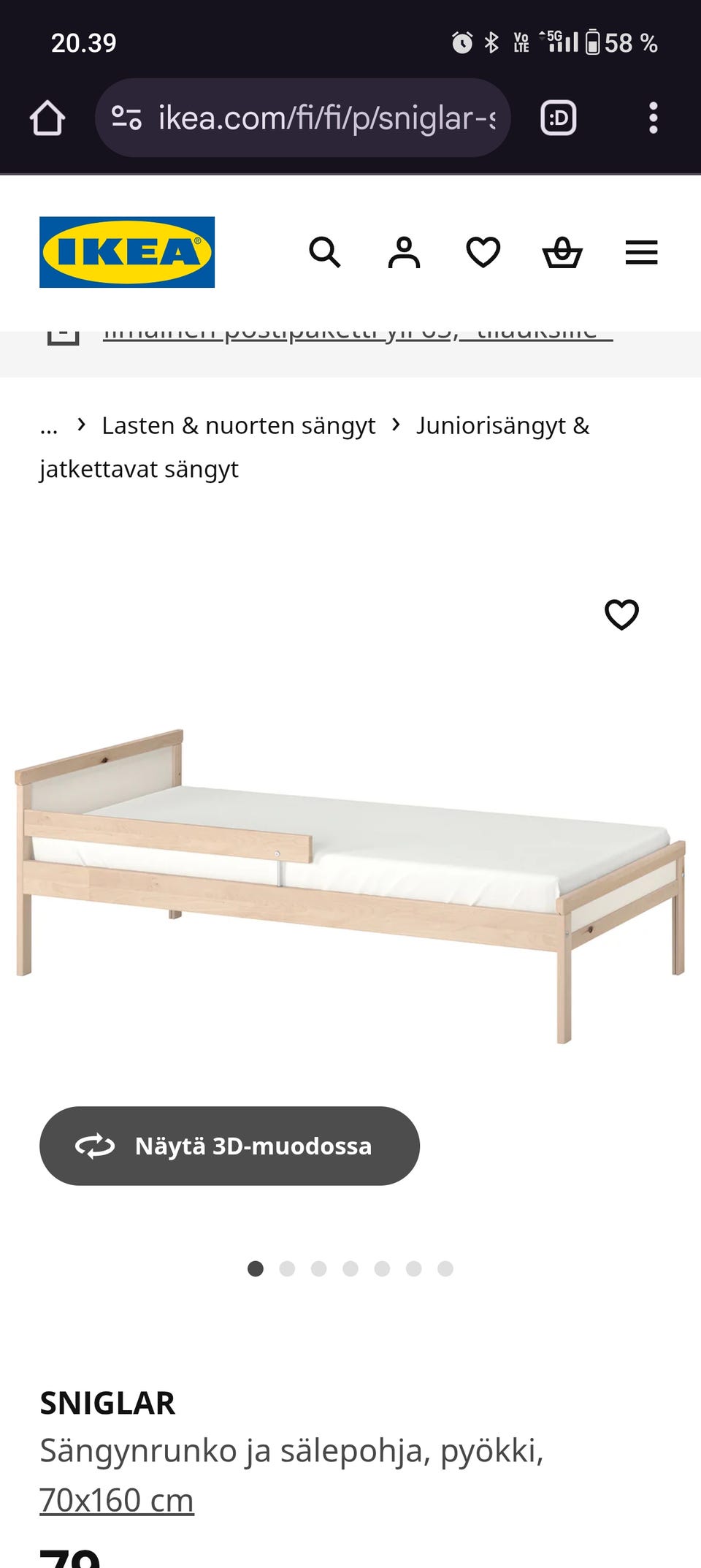Open the browser overflow menu
This screenshot has width=701, height=1568.
click(652, 118)
